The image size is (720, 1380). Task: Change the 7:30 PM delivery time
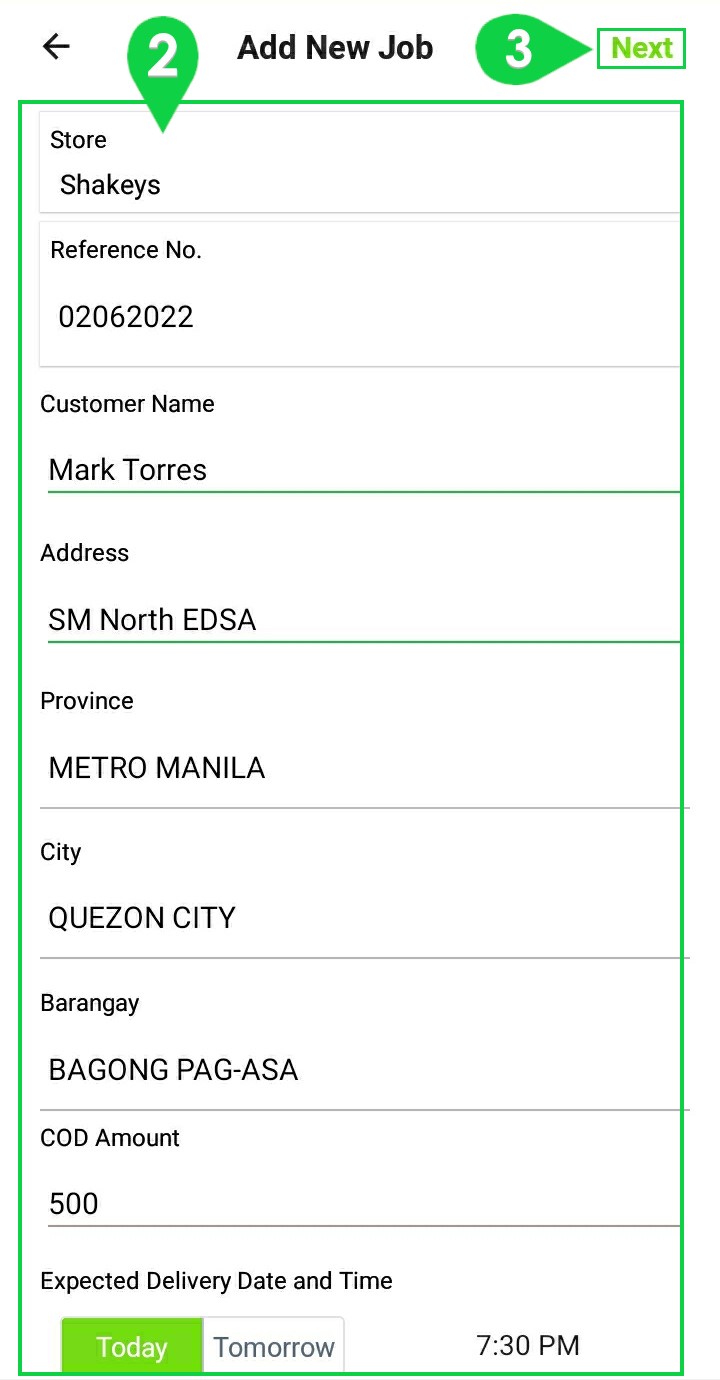point(528,1346)
